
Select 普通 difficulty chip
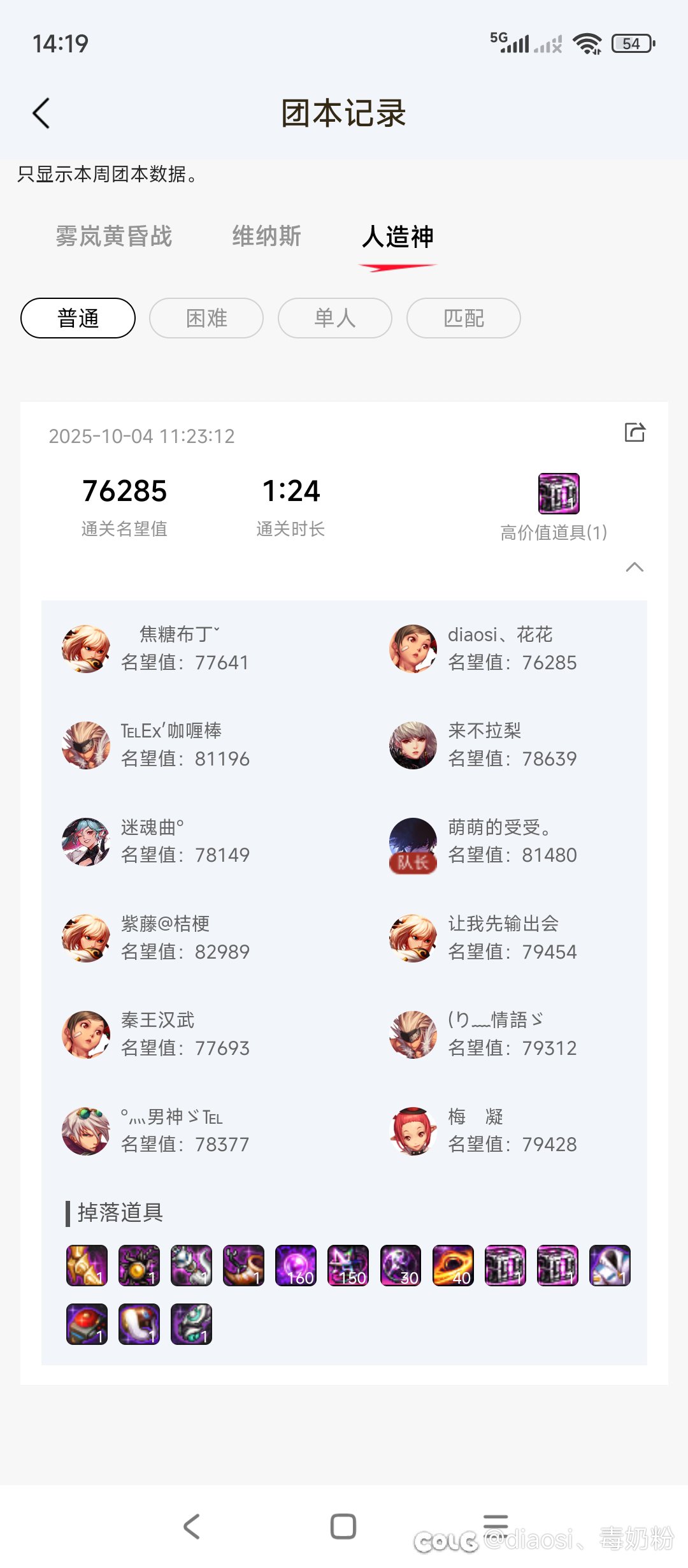pos(78,318)
